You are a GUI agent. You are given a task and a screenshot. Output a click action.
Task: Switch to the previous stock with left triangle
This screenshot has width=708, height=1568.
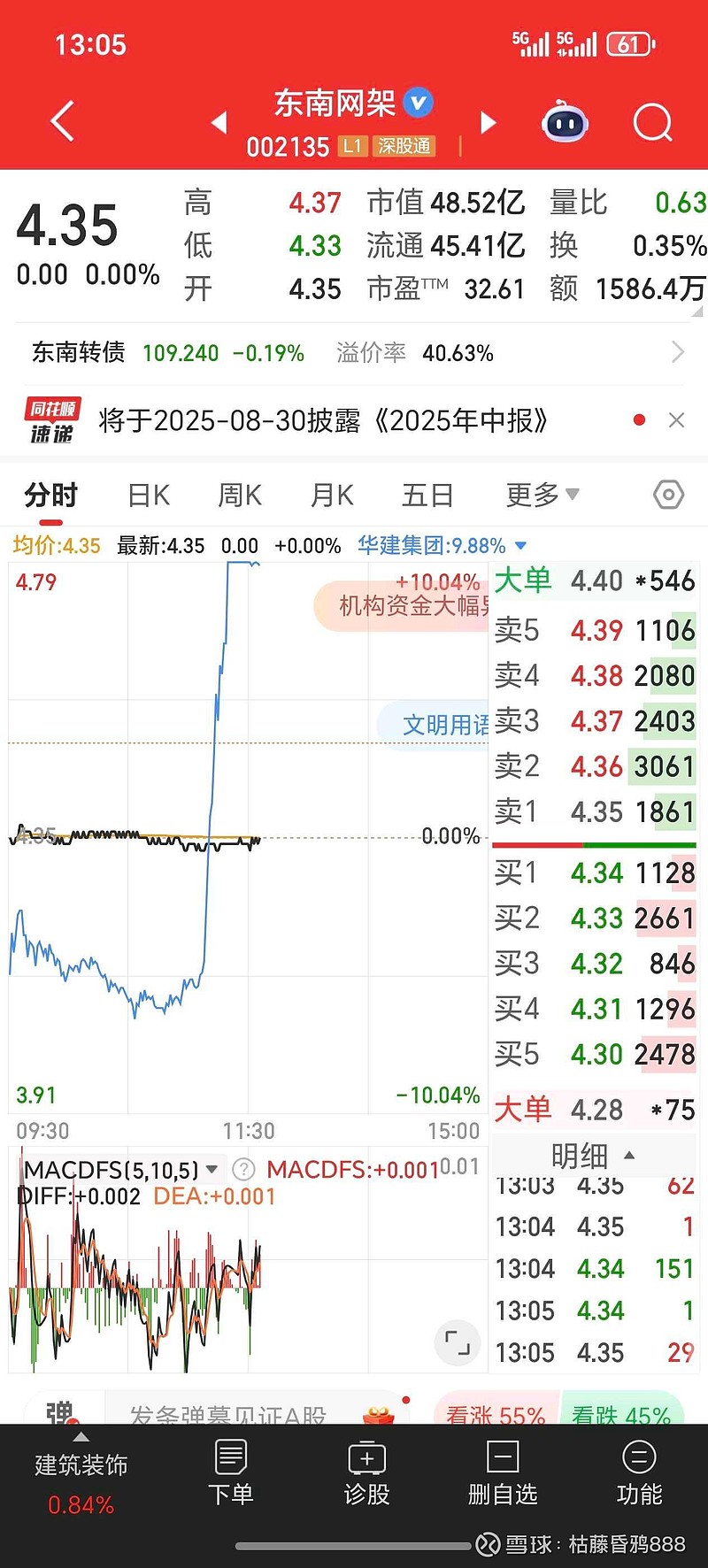pyautogui.click(x=219, y=122)
